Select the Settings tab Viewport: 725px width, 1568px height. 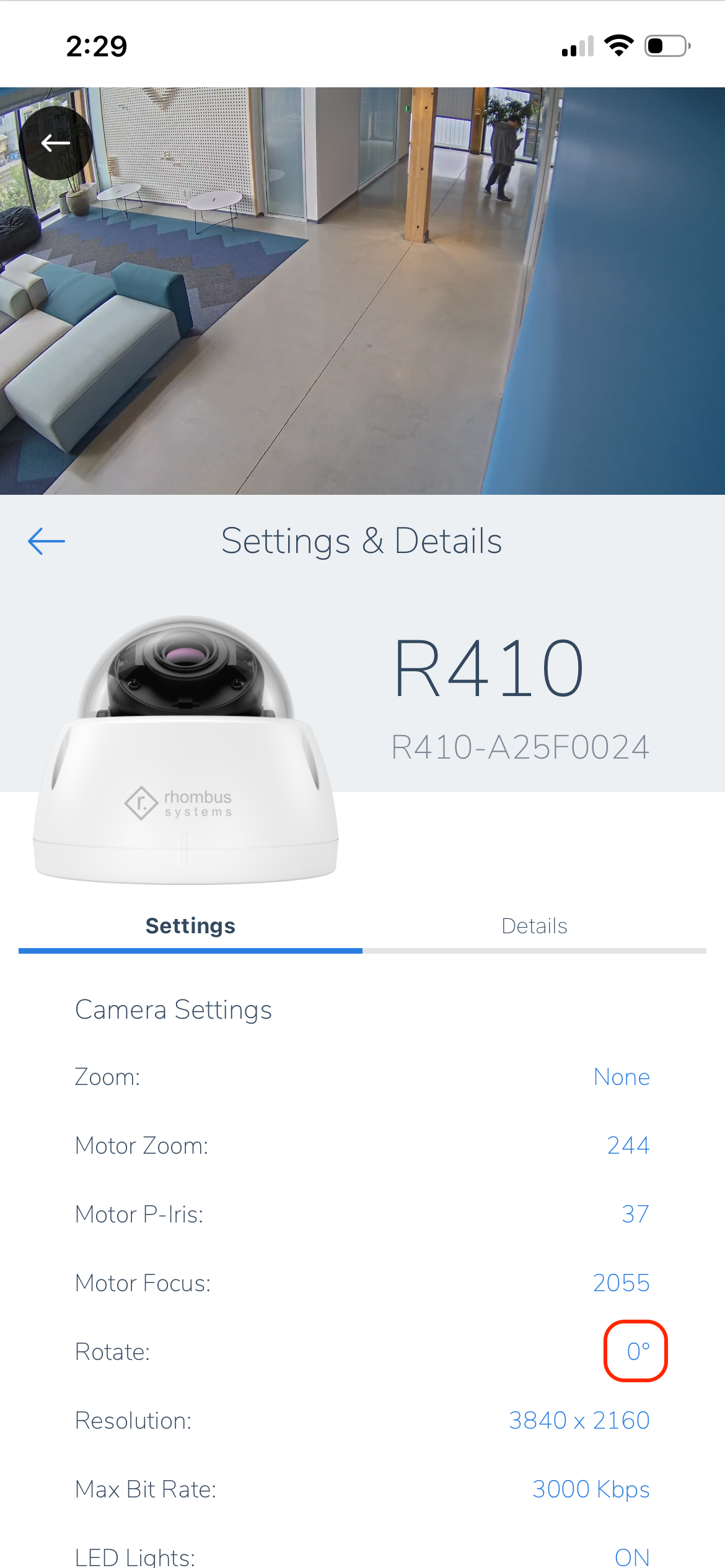pyautogui.click(x=190, y=926)
